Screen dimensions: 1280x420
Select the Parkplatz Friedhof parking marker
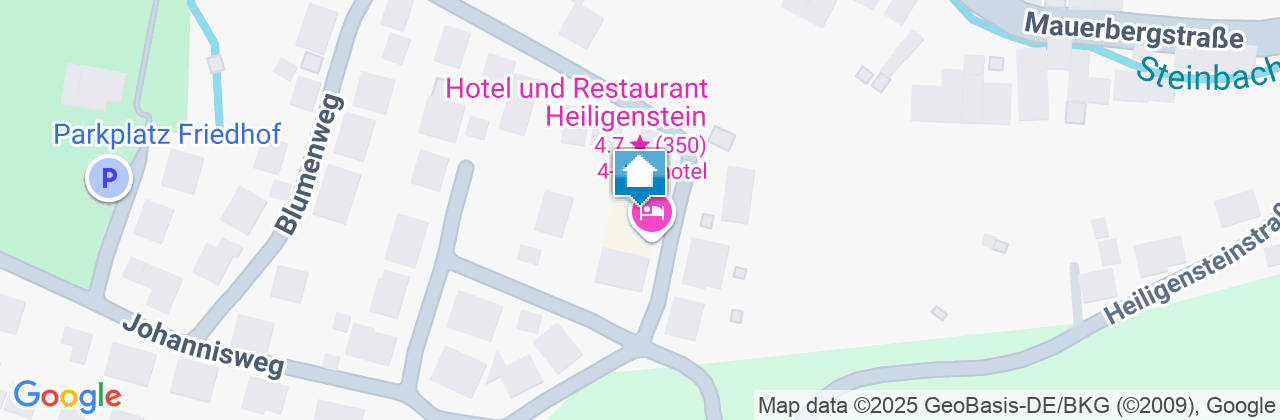point(109,180)
